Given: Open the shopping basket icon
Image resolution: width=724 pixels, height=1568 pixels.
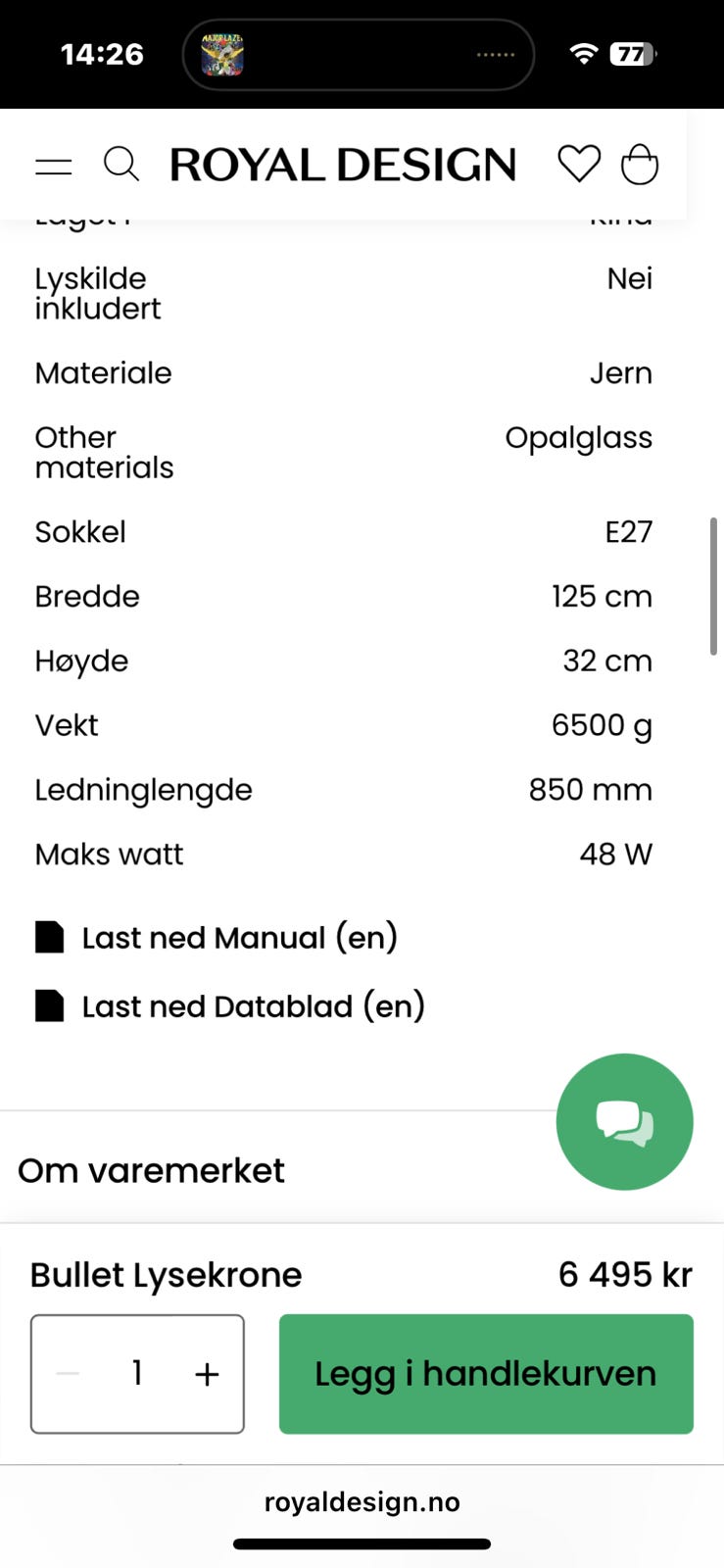Looking at the screenshot, I should pos(640,165).
